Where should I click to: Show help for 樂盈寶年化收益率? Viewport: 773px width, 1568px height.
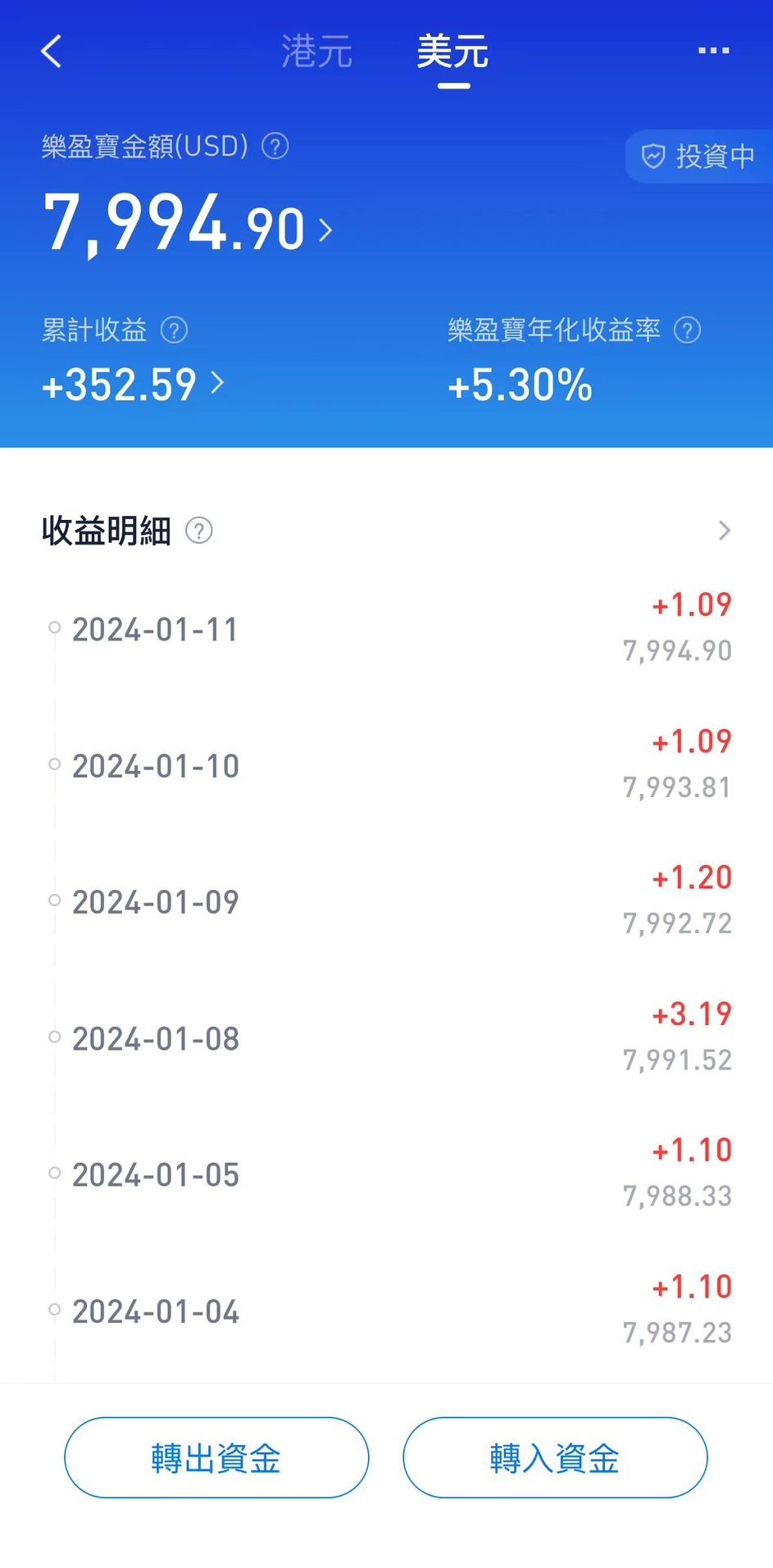pyautogui.click(x=687, y=330)
